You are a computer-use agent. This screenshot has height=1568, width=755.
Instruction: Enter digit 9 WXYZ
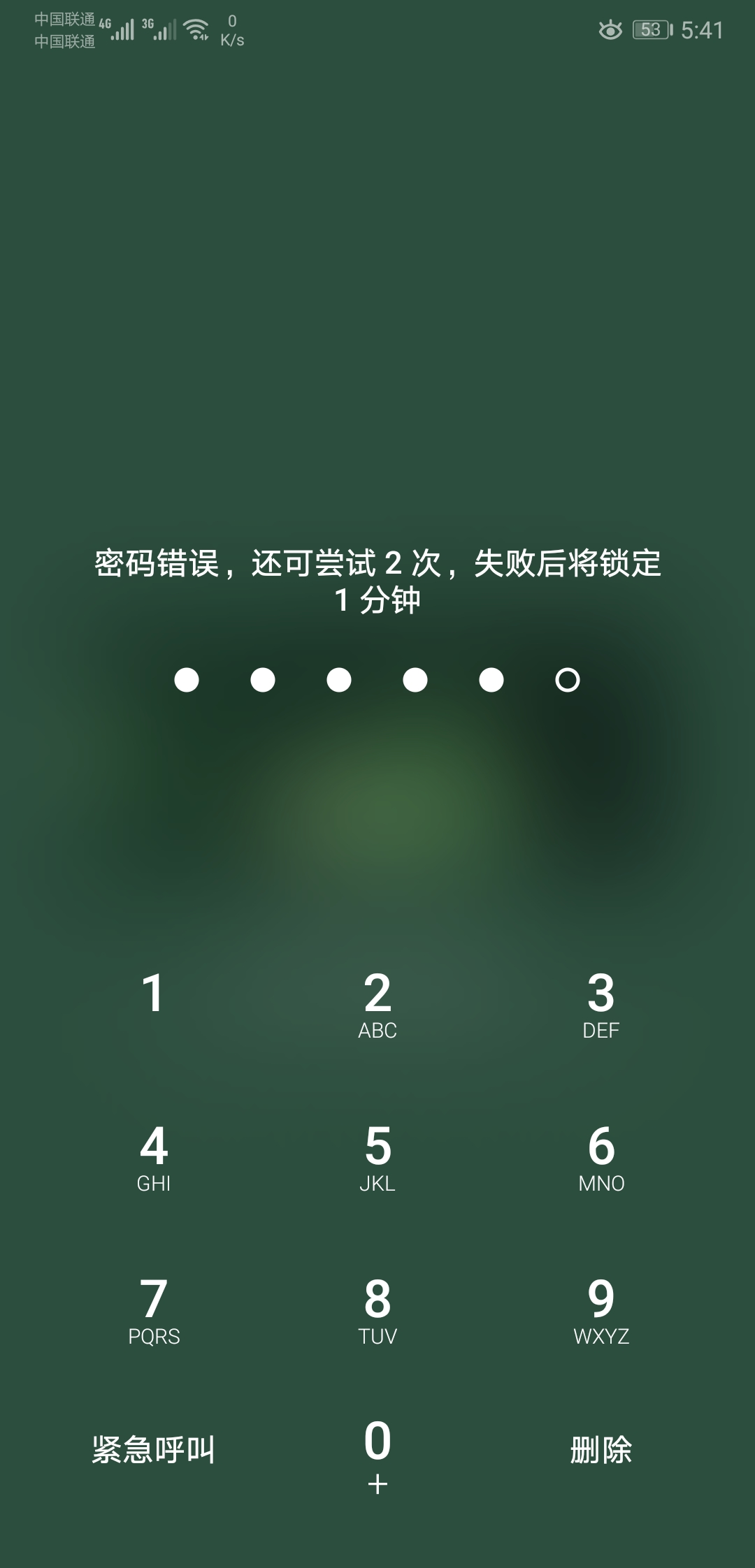601,1309
